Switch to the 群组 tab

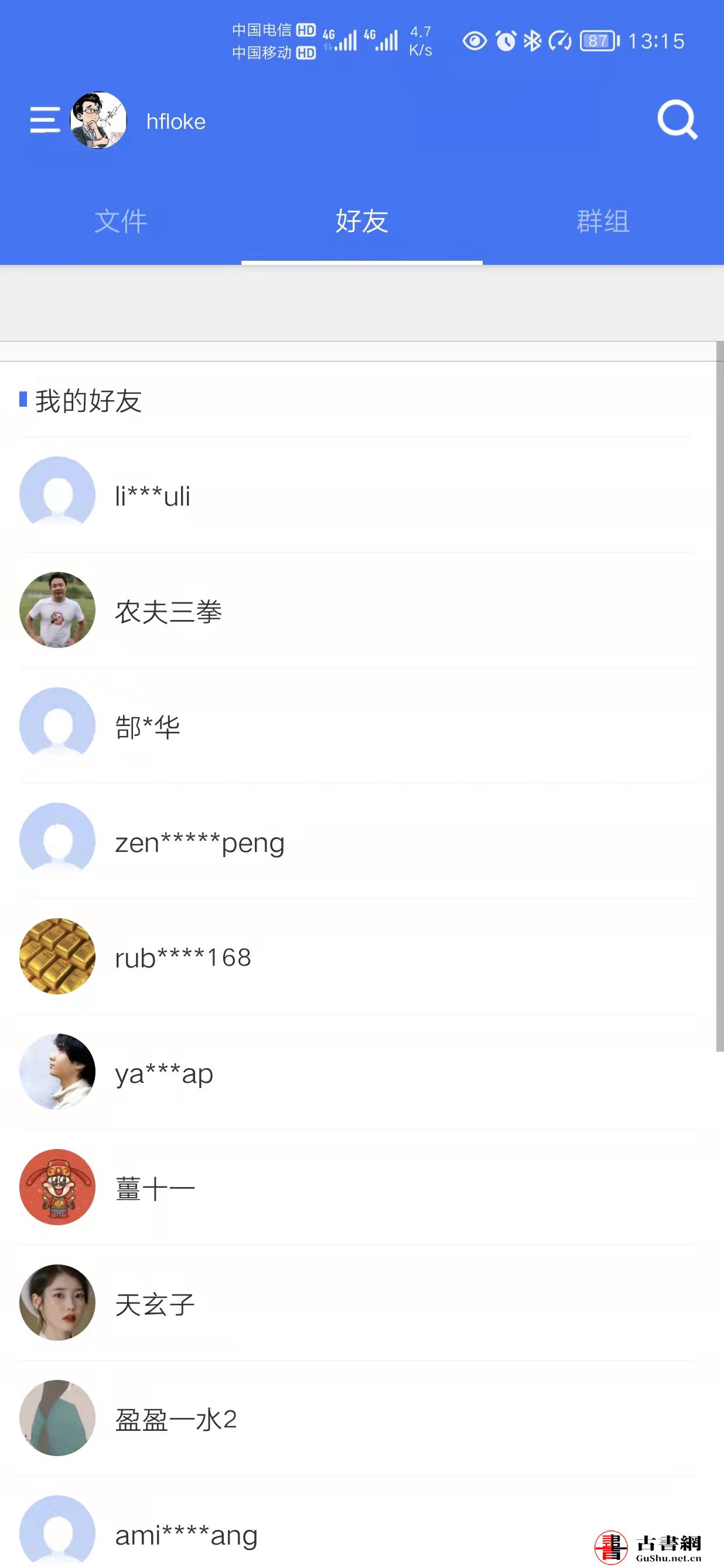602,221
